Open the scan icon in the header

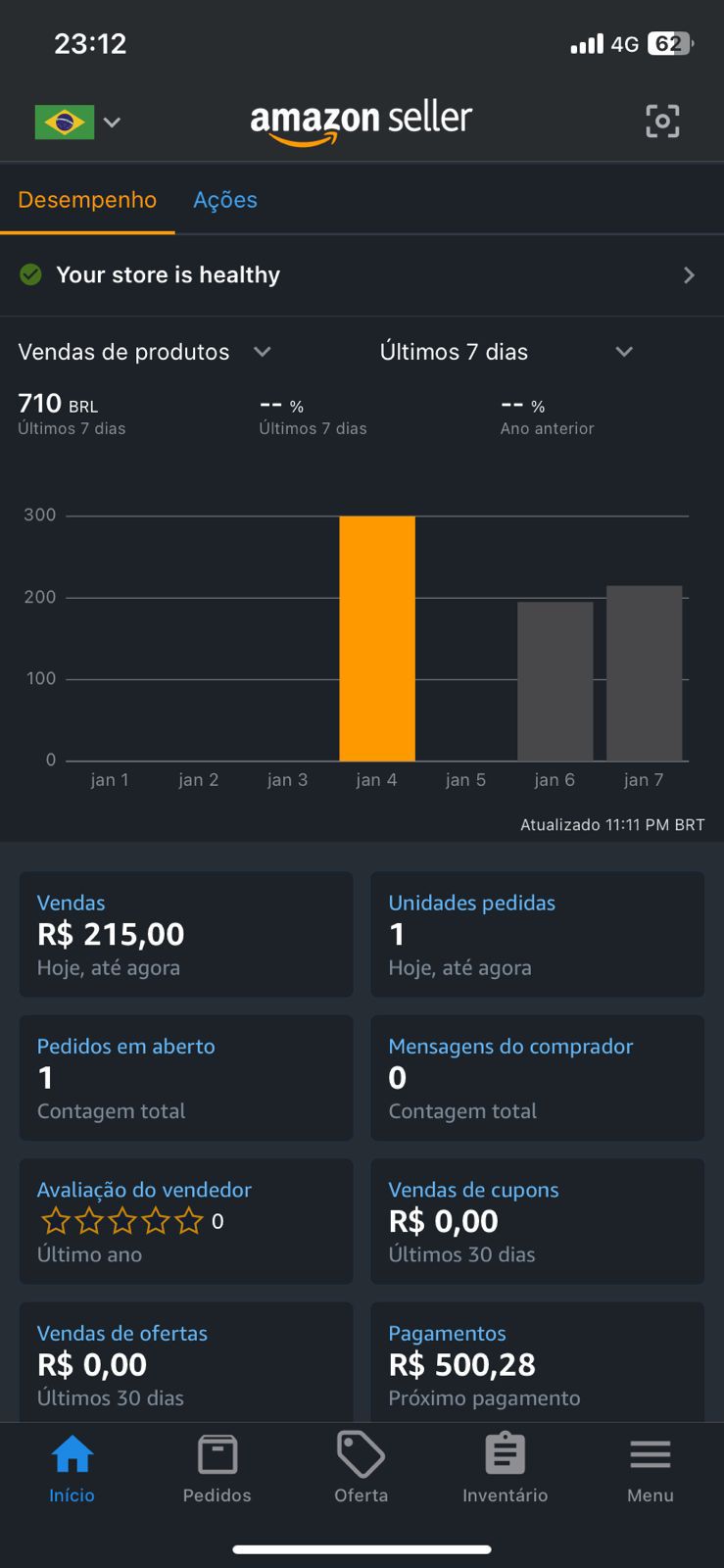click(662, 122)
